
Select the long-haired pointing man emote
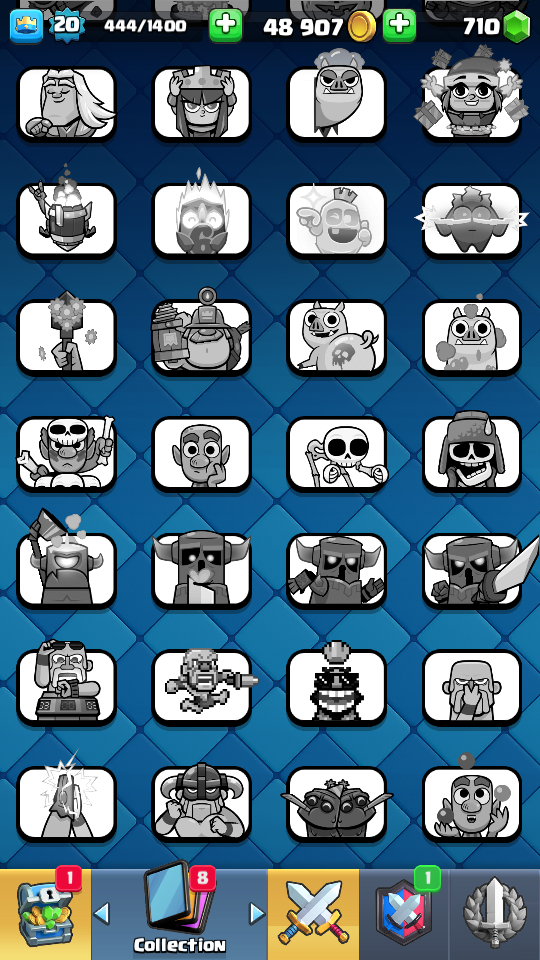(x=66, y=103)
